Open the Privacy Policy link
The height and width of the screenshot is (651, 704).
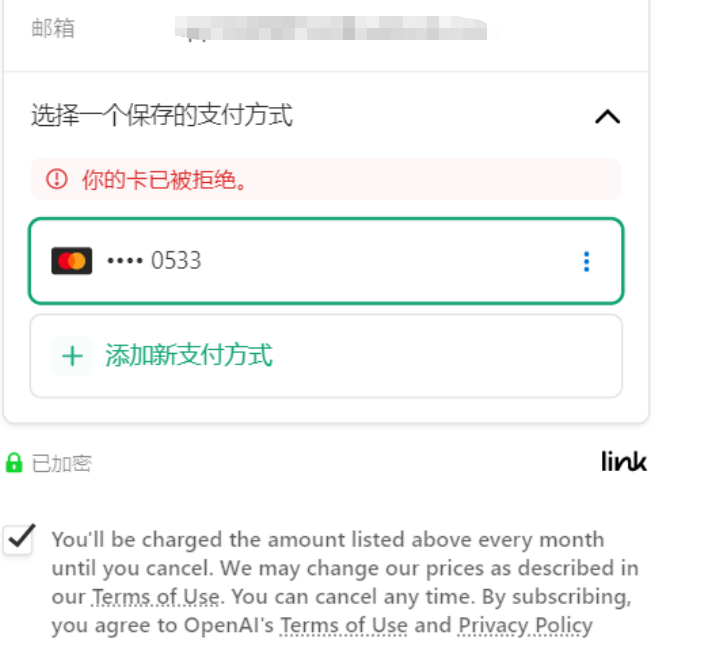click(x=525, y=626)
